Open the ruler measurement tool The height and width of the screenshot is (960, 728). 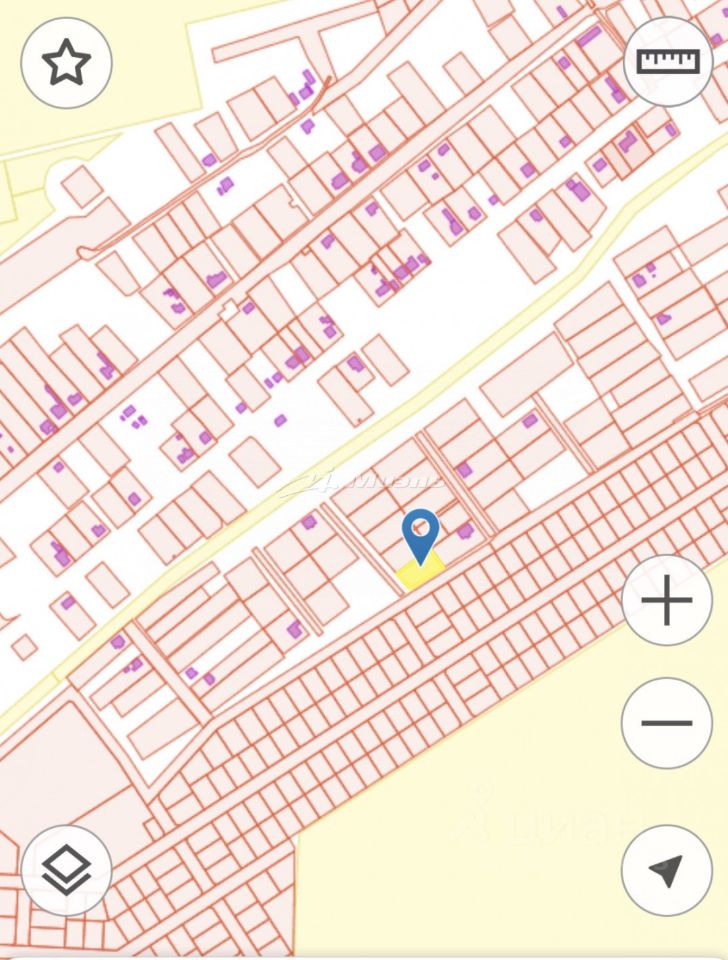667,62
